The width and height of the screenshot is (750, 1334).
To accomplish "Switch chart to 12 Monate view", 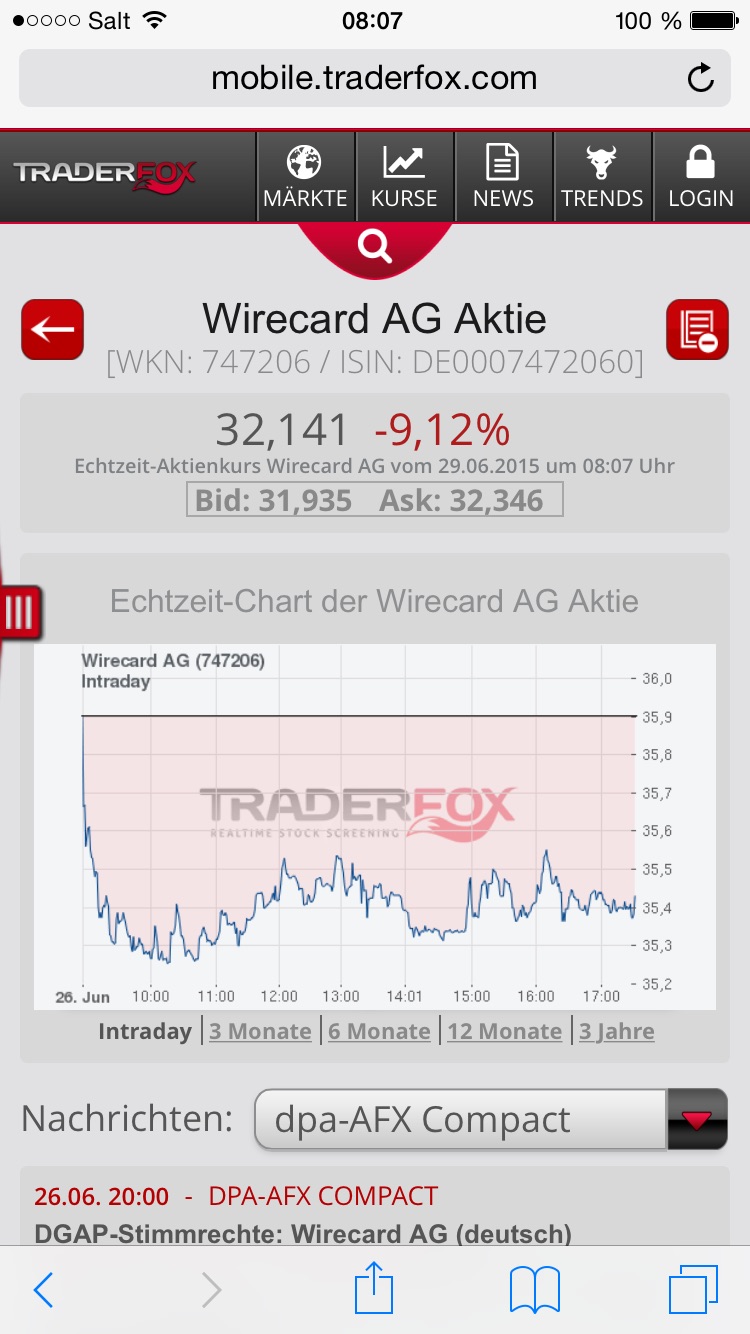I will (x=504, y=1031).
